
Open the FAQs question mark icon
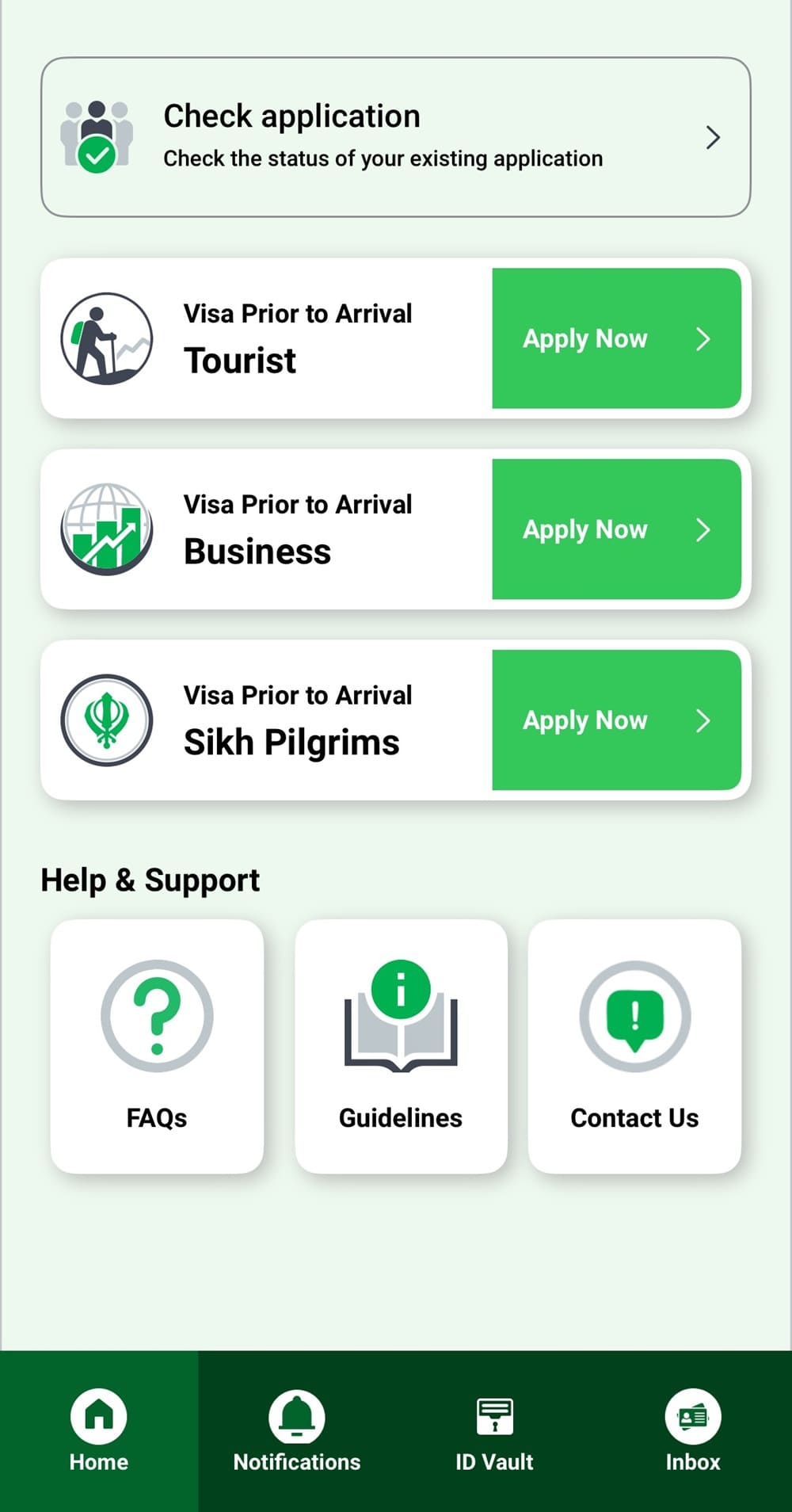[158, 1018]
